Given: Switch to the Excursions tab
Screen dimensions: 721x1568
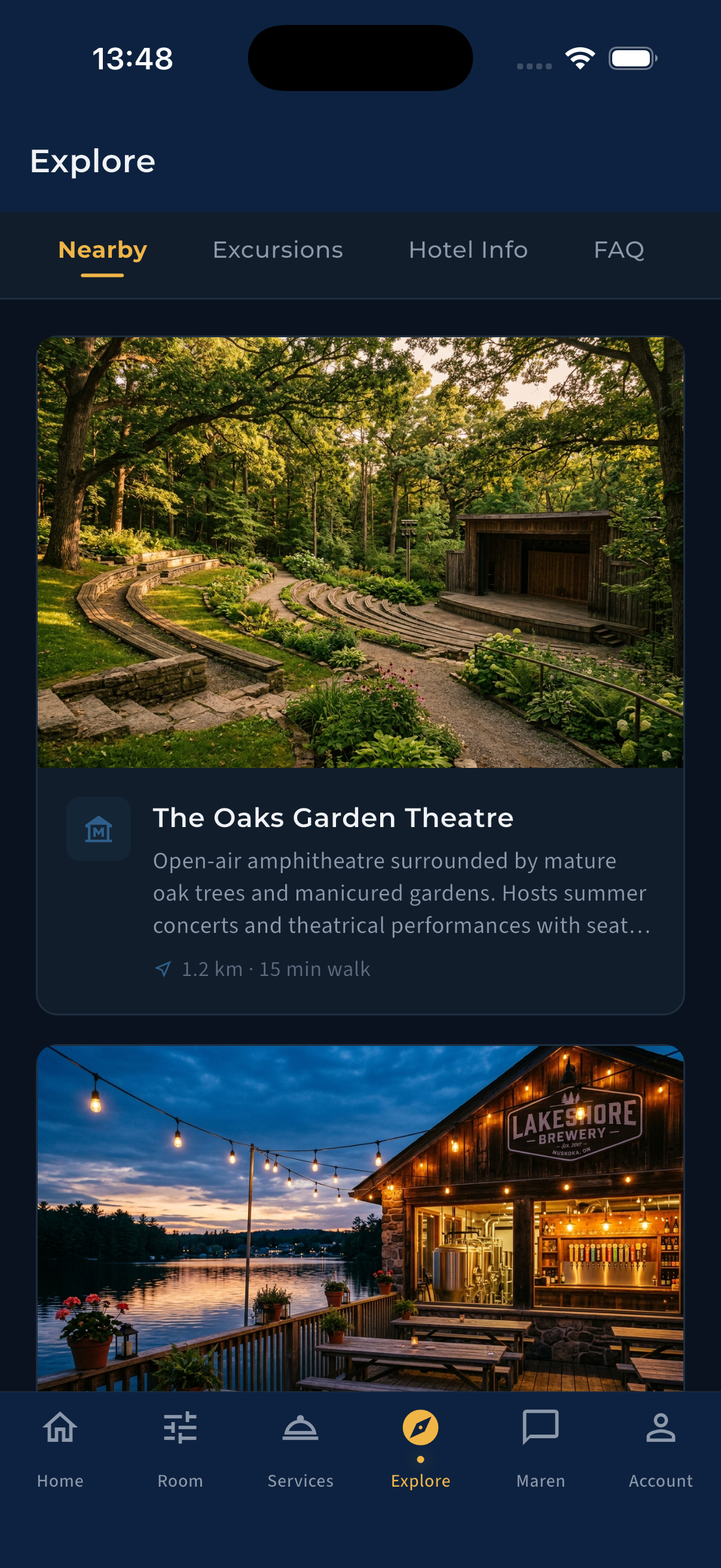Looking at the screenshot, I should (x=278, y=249).
